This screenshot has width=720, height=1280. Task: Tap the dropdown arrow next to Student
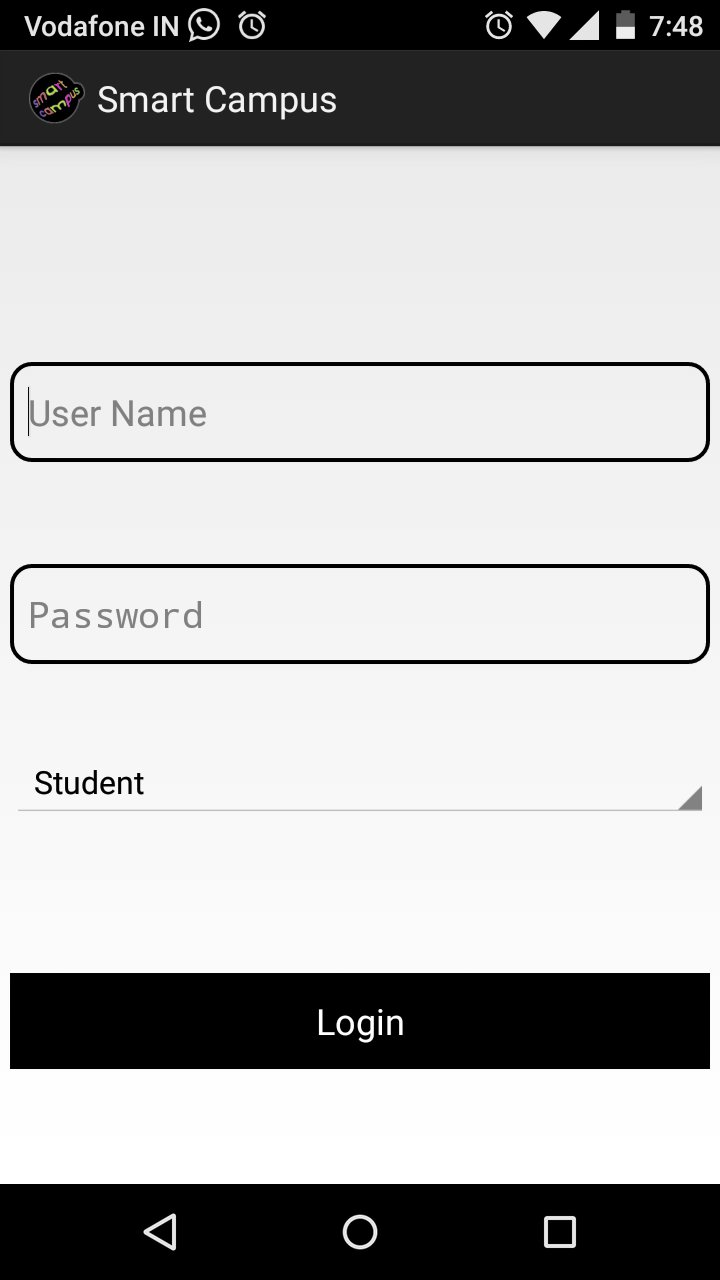692,798
